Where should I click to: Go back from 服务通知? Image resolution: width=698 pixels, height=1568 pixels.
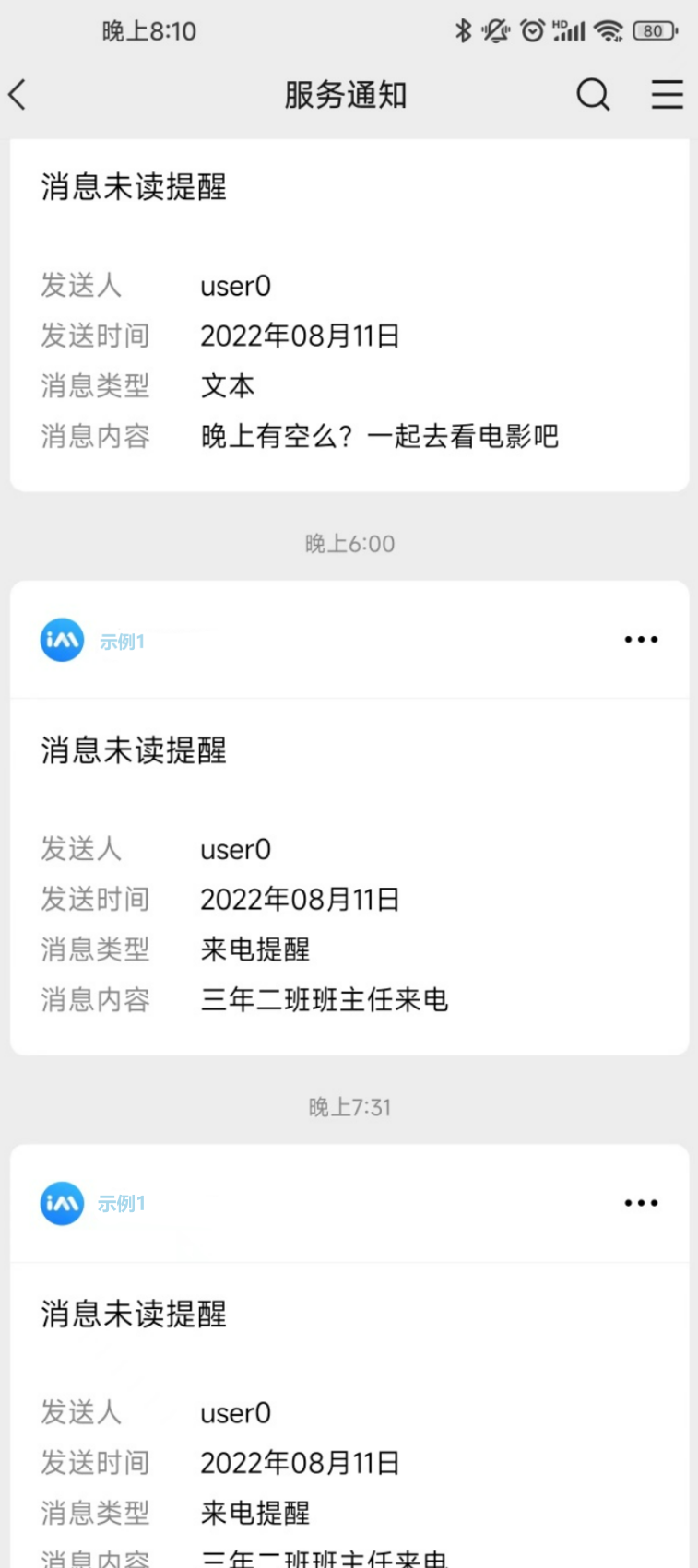point(18,94)
